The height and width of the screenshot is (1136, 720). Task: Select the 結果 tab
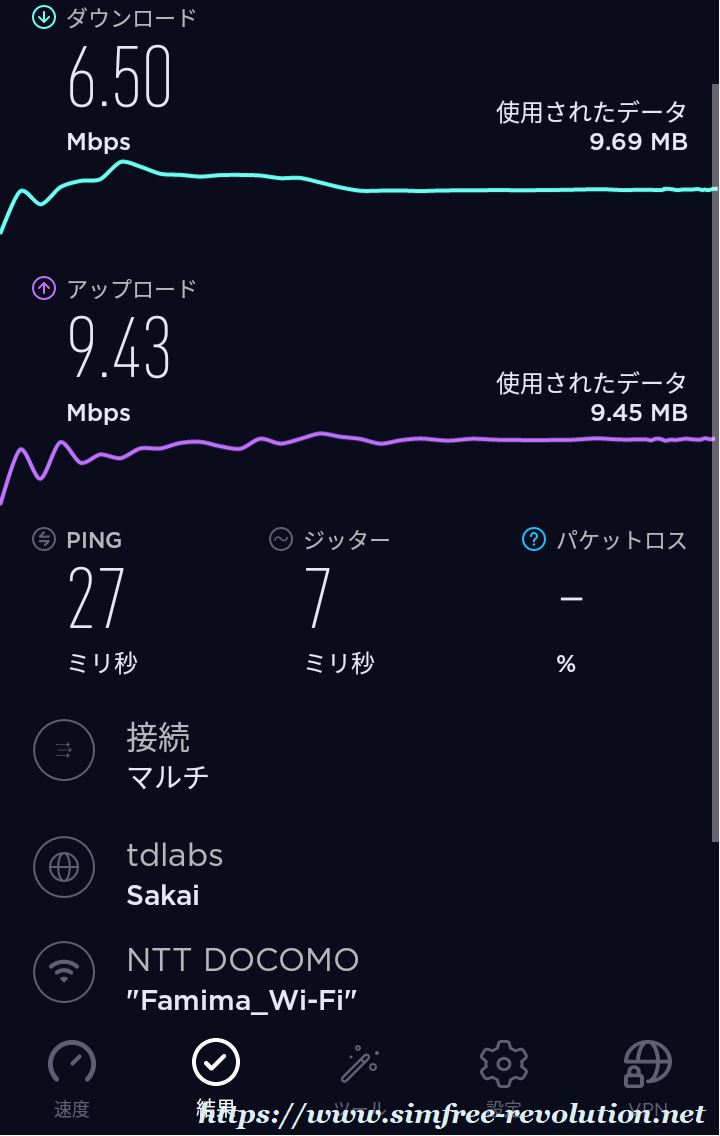[216, 1076]
